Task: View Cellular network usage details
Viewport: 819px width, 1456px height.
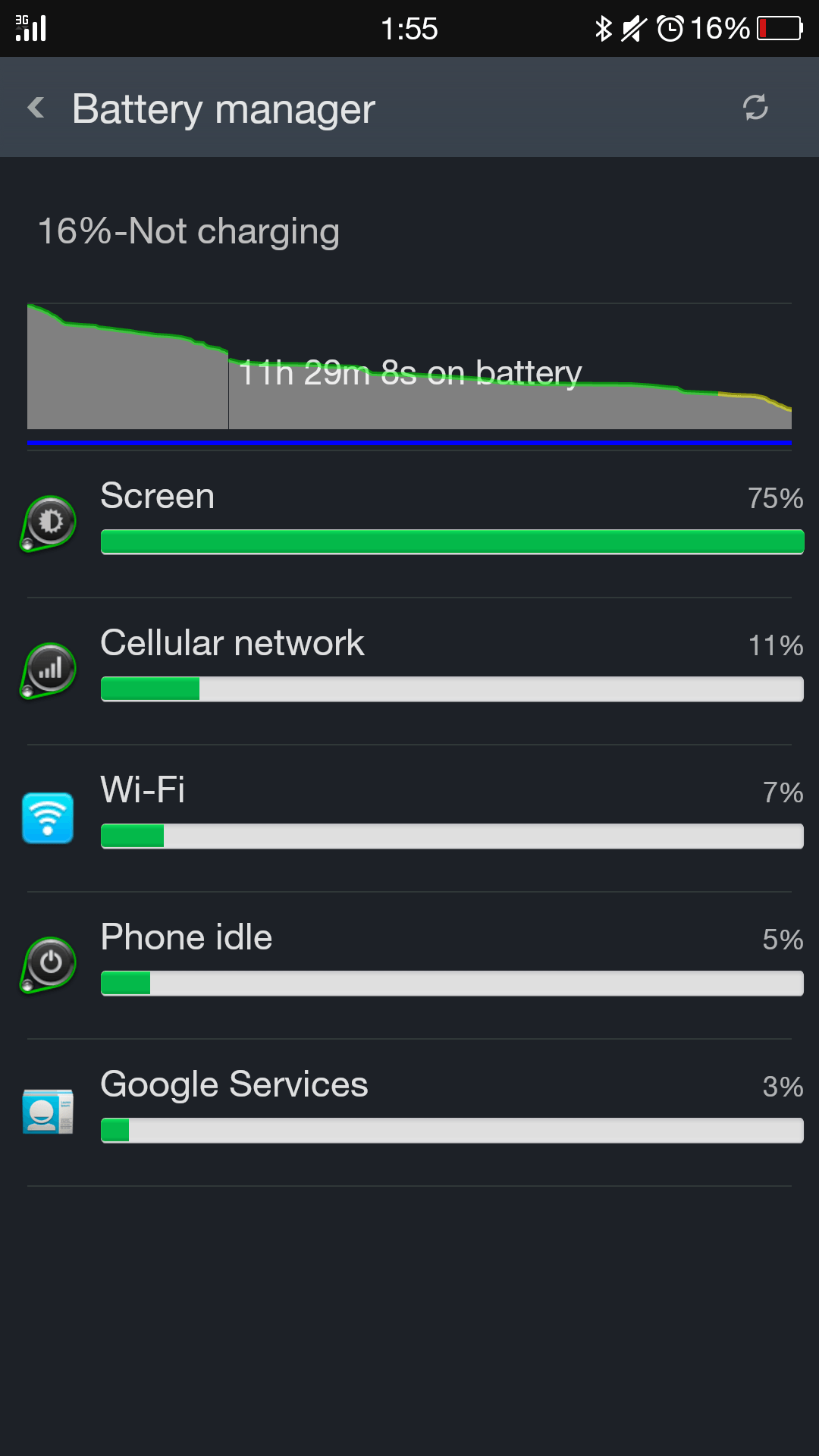Action: pos(409,671)
